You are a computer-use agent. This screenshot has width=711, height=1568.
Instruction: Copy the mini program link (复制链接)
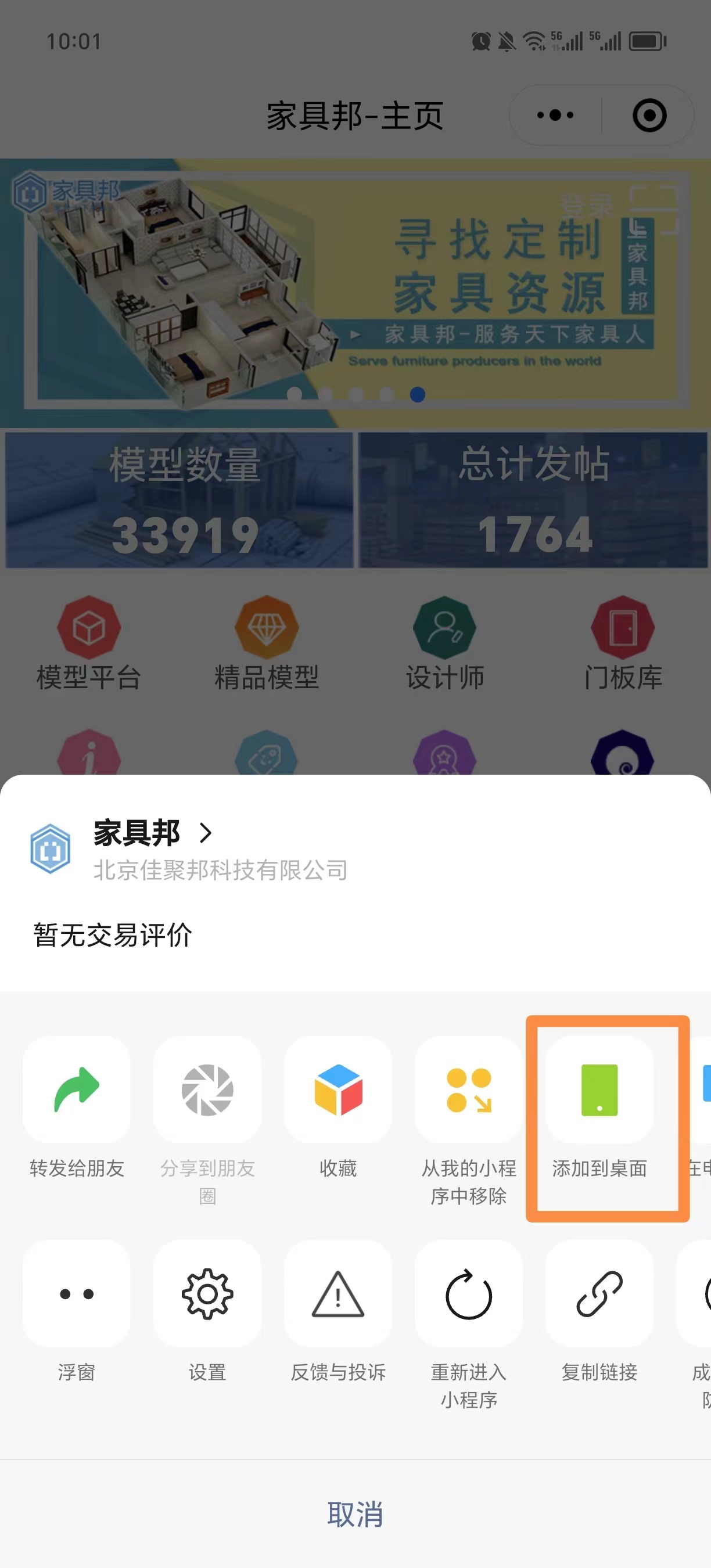coord(599,1293)
